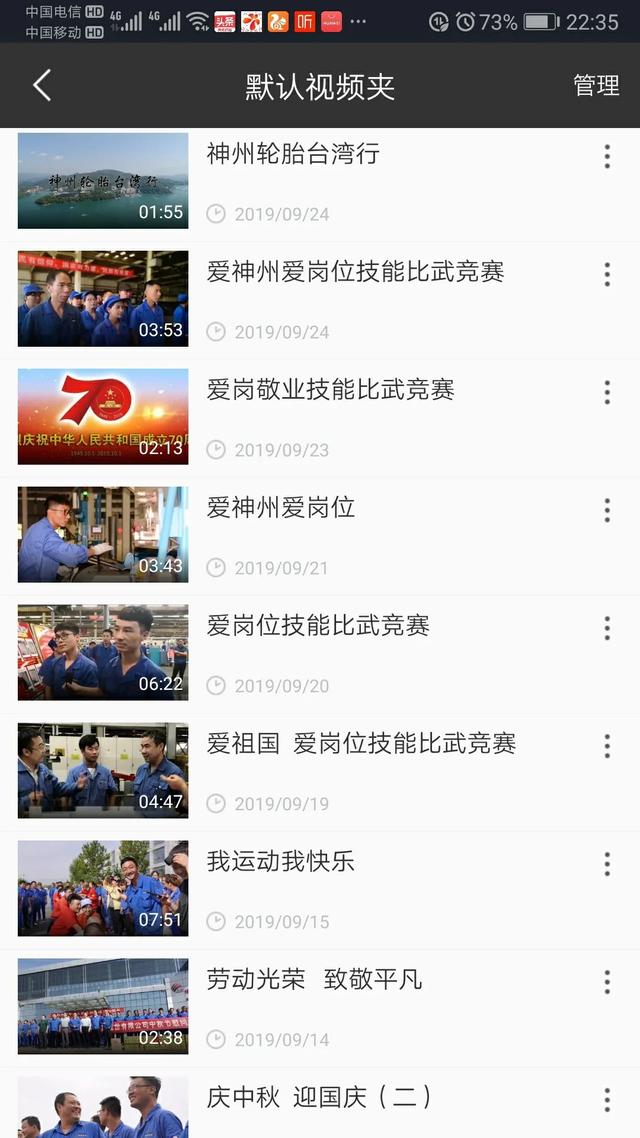This screenshot has height=1138, width=640.
Task: Open more options for 我运动我快乐
Action: click(x=607, y=864)
